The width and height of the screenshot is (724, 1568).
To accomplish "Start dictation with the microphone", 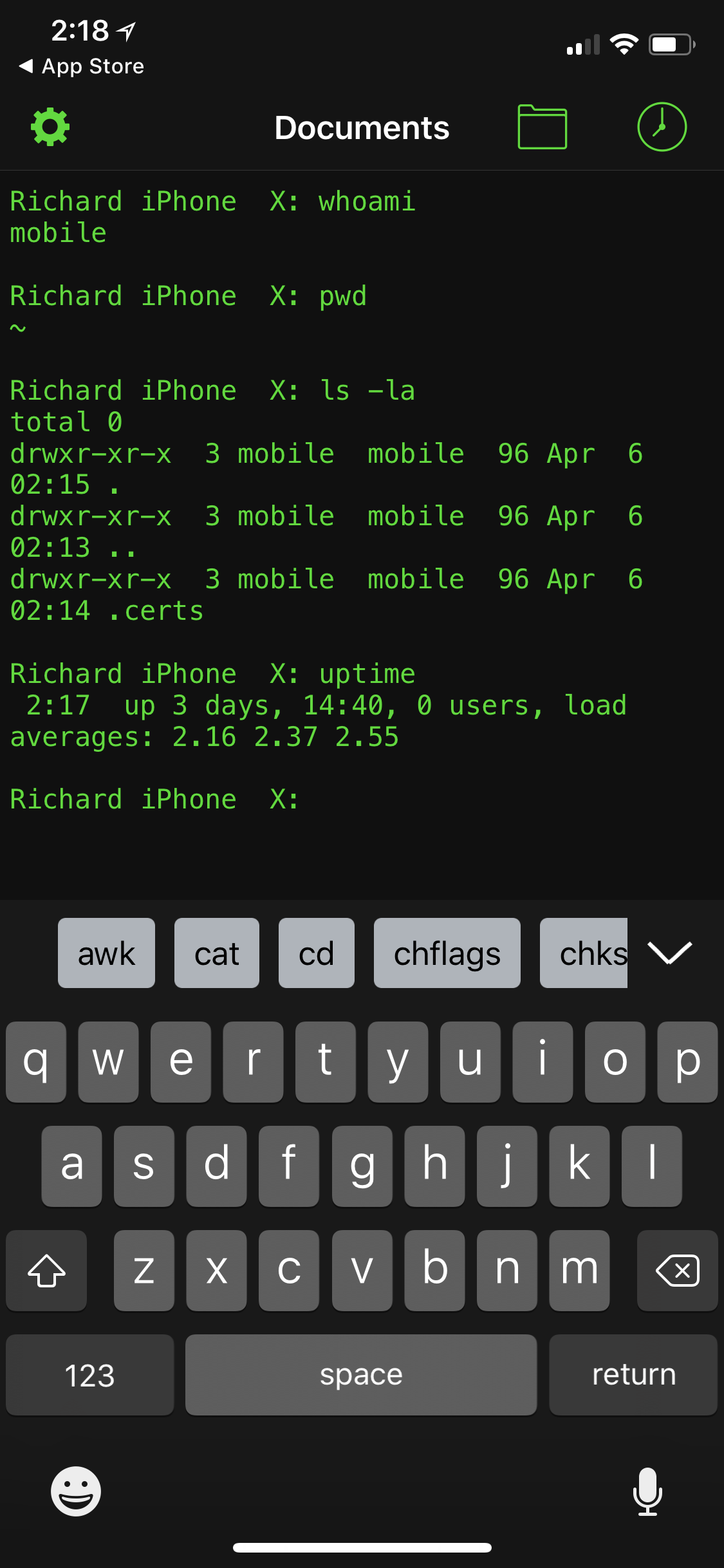I will [647, 1491].
